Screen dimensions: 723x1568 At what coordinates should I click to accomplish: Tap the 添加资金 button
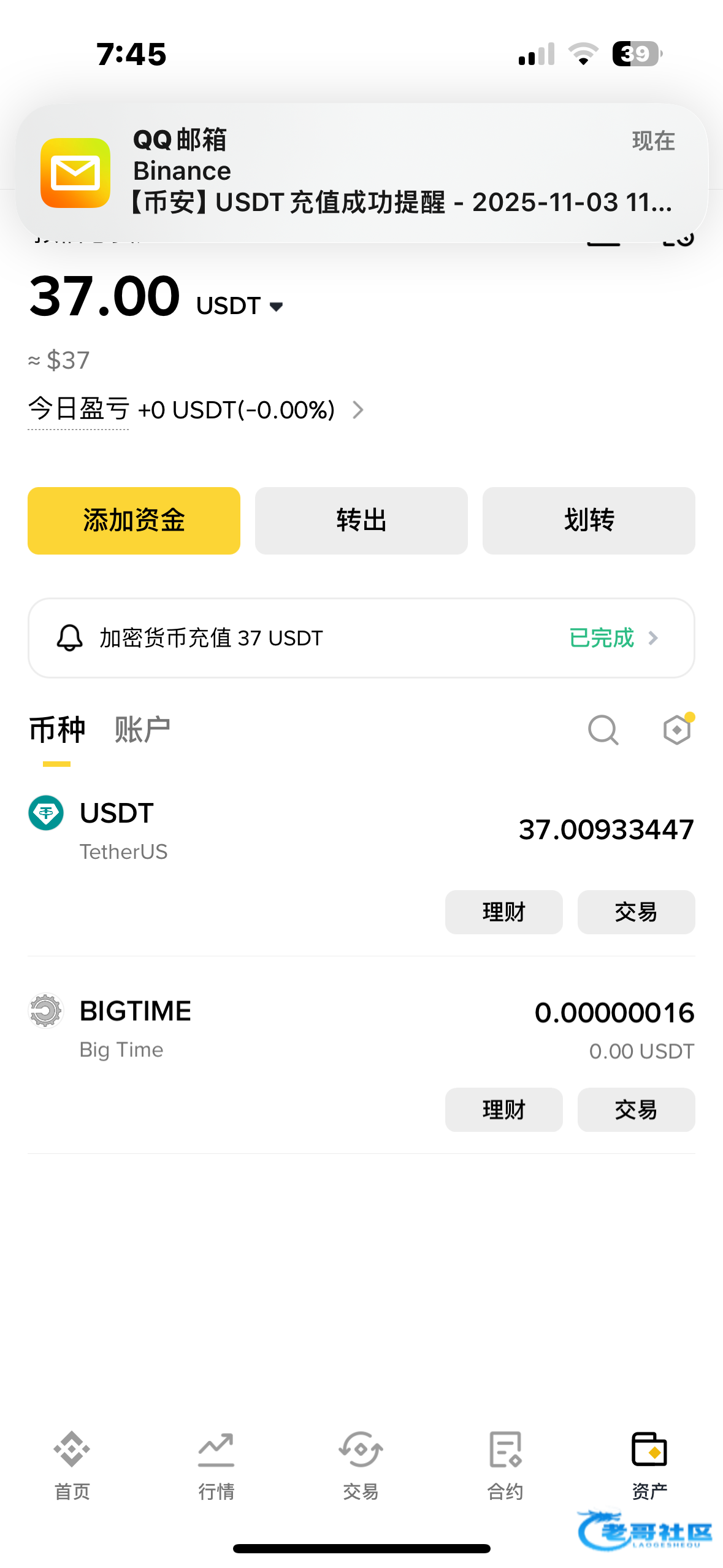click(134, 520)
